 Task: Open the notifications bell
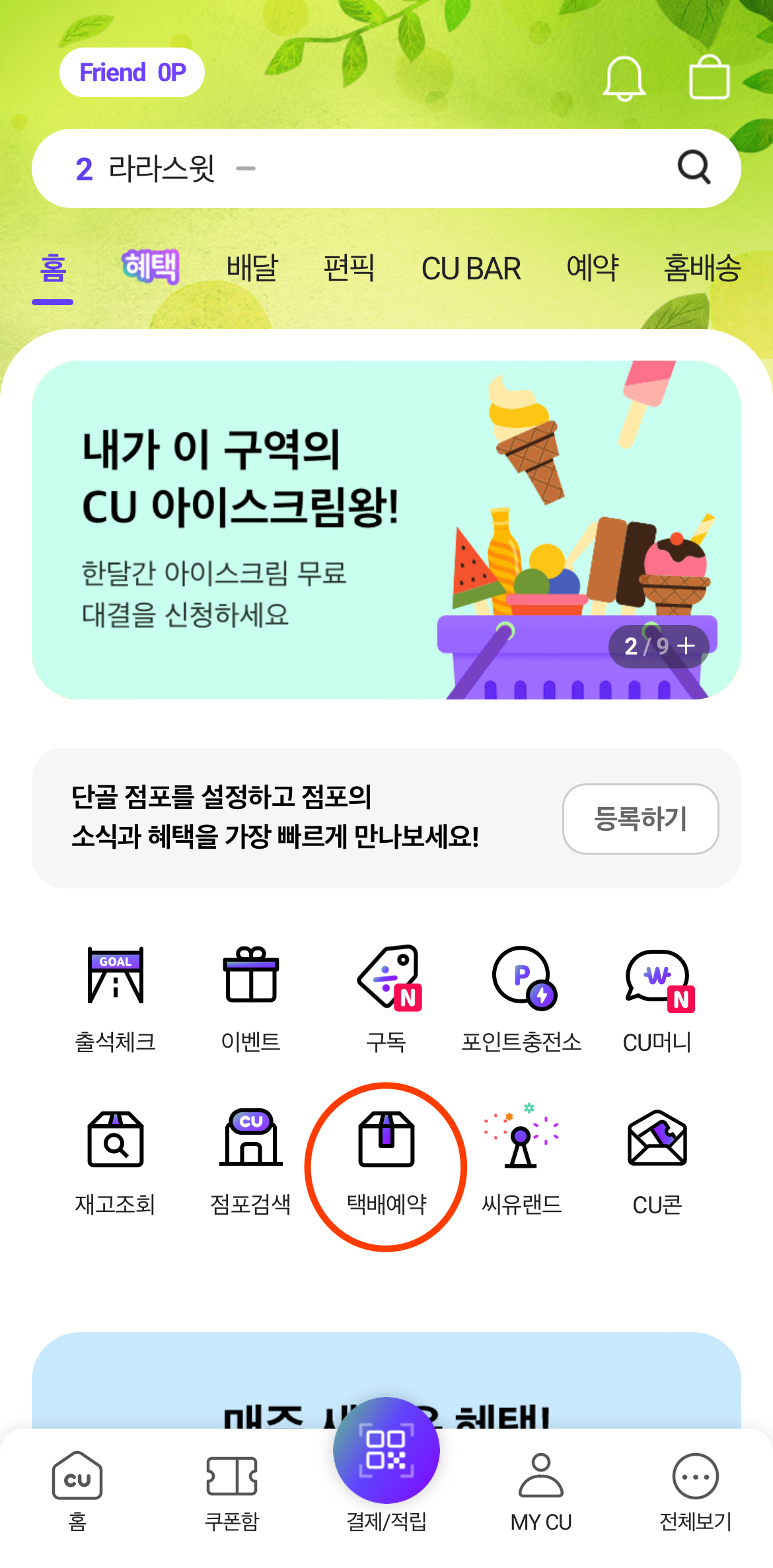pyautogui.click(x=624, y=78)
